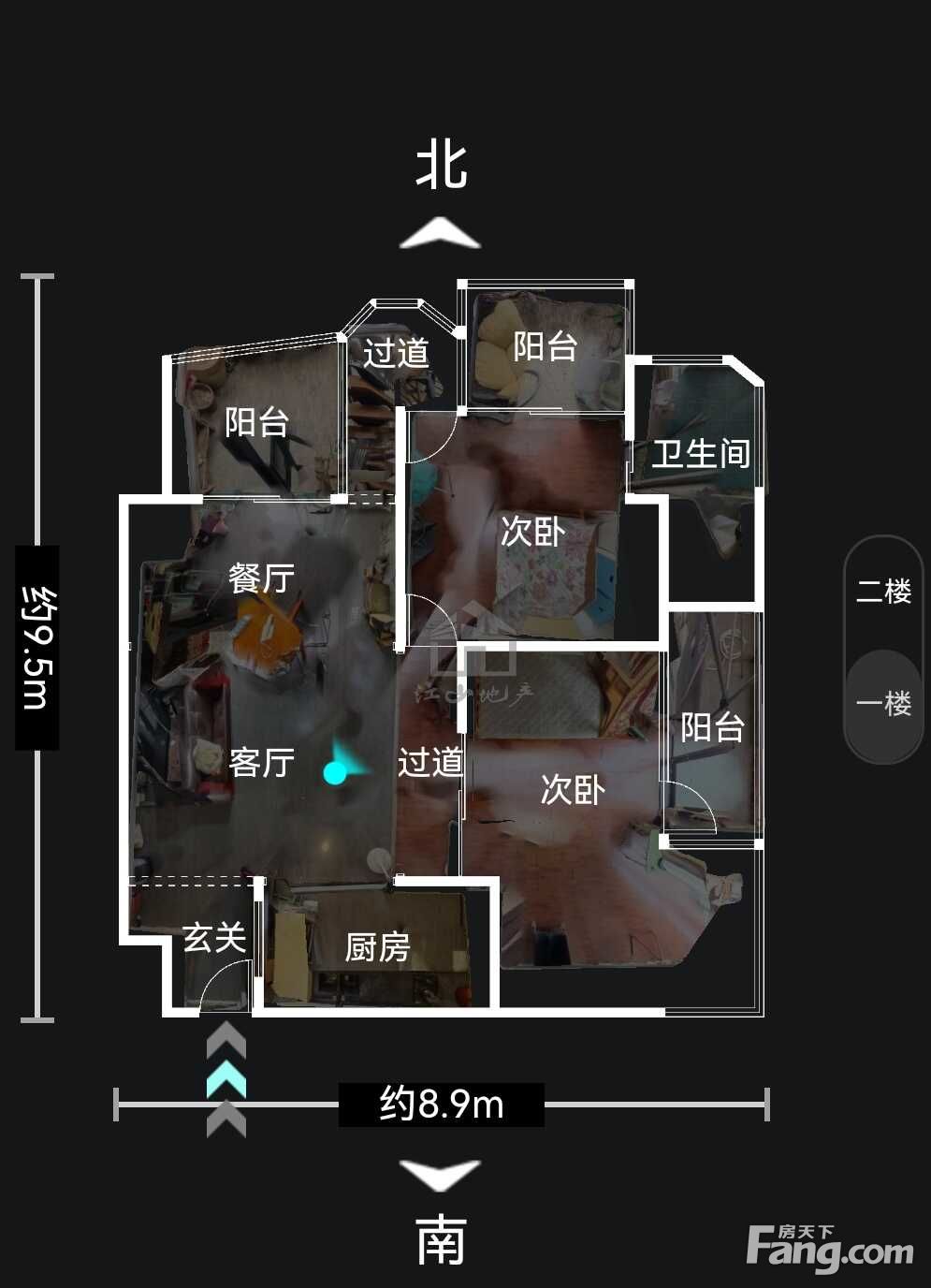Jump to the 餐厅 area
931x1288 pixels.
tap(262, 578)
